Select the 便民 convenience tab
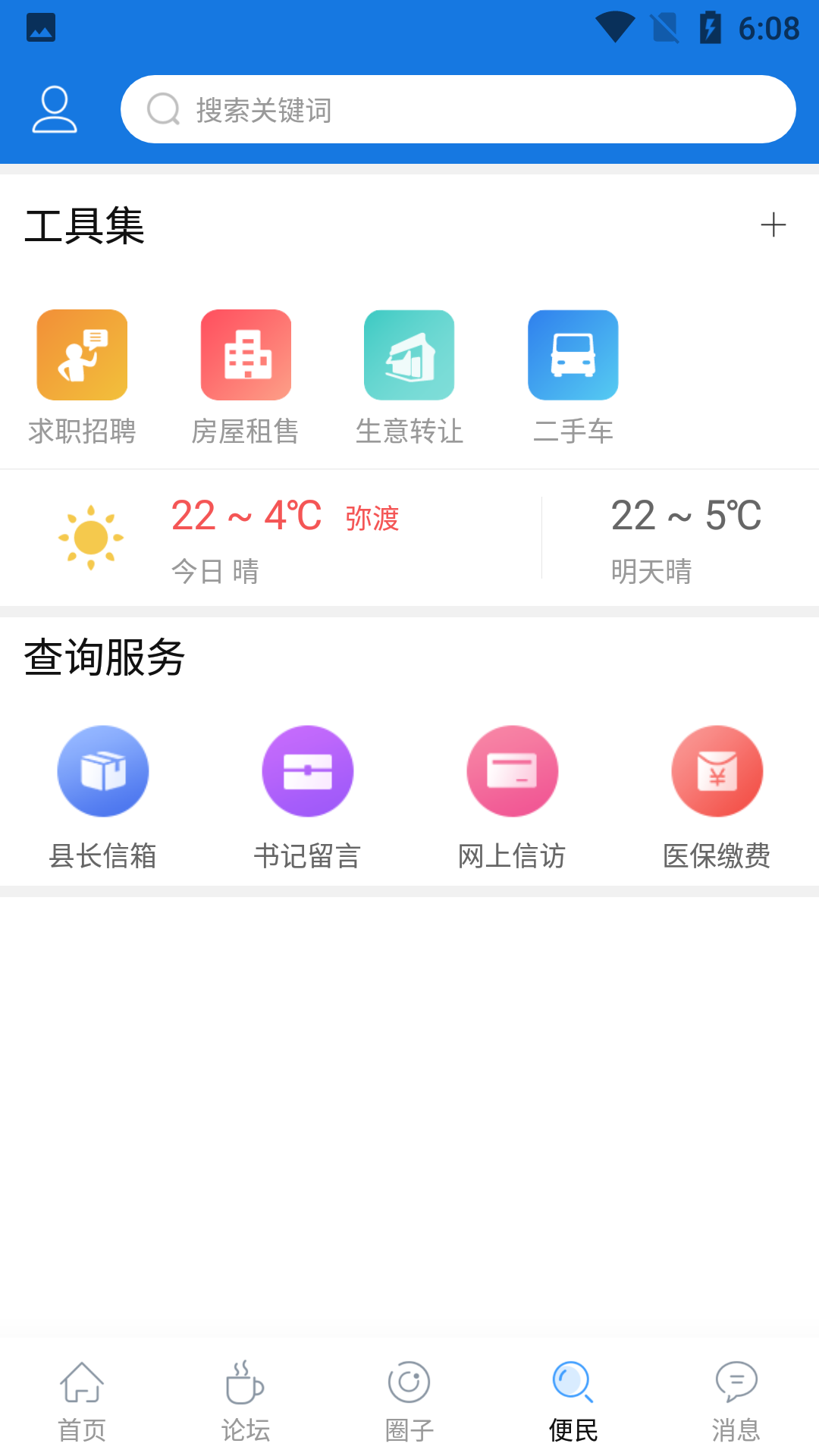 pyautogui.click(x=573, y=1401)
